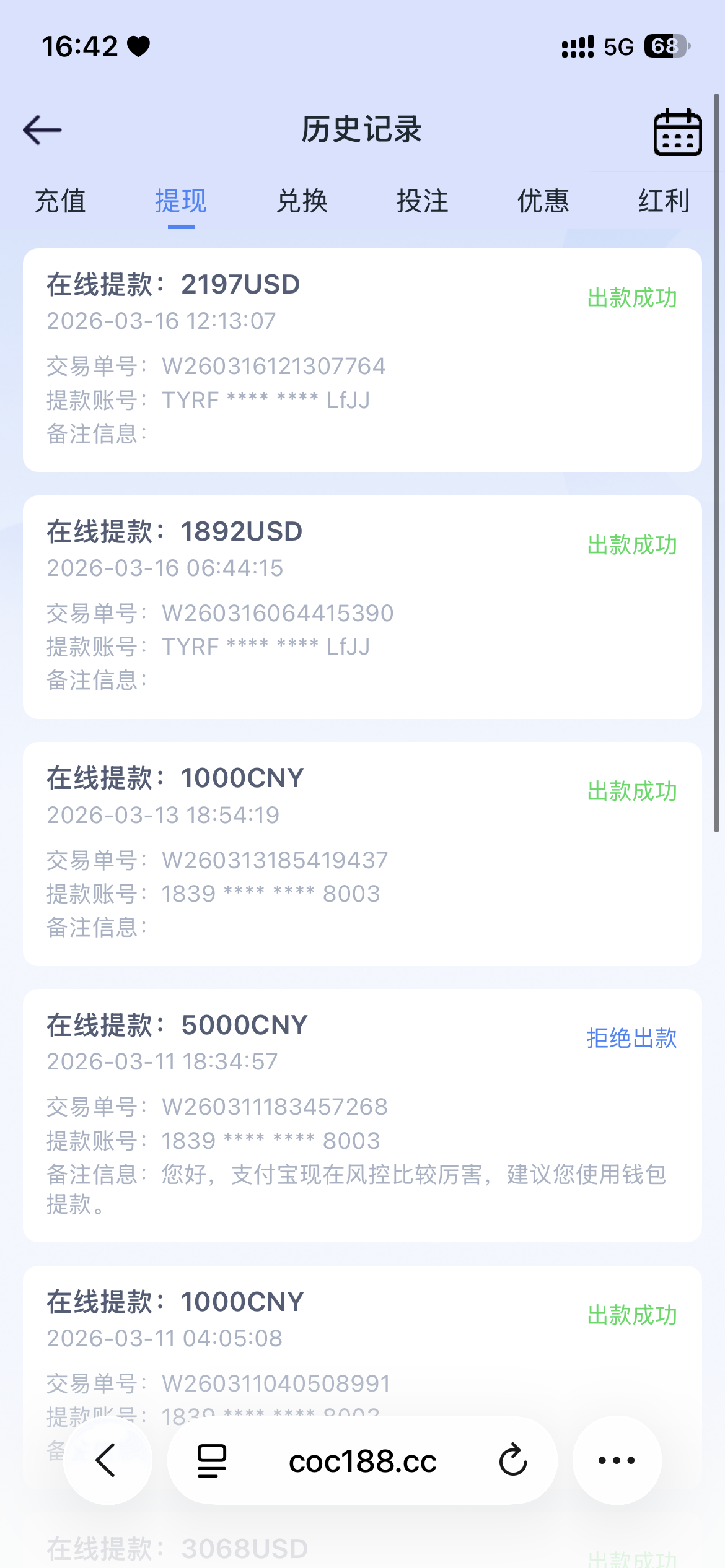Tap the back arrow at top left
The width and height of the screenshot is (725, 1568).
pyautogui.click(x=41, y=130)
